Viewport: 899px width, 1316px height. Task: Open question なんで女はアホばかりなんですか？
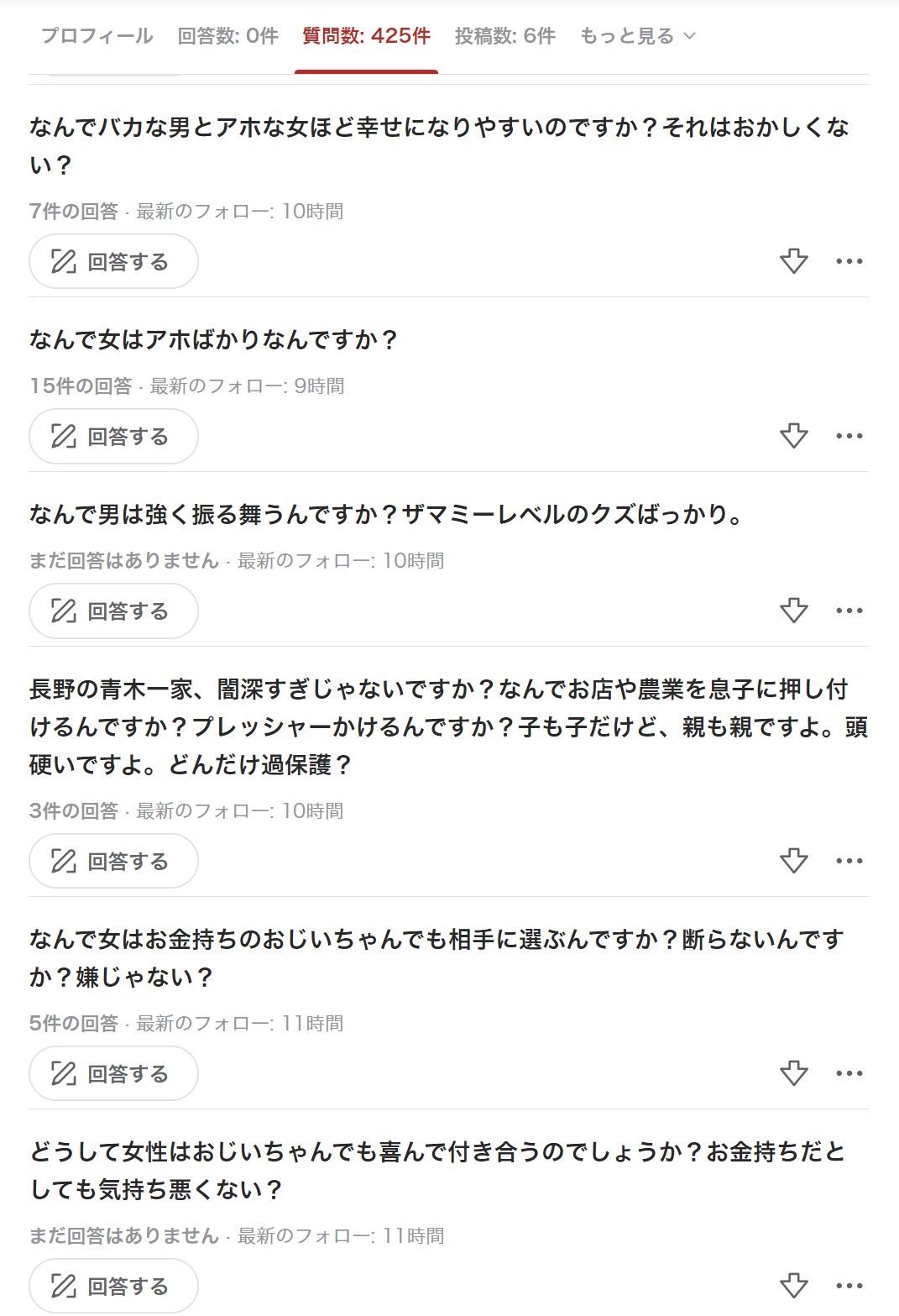pyautogui.click(x=214, y=339)
